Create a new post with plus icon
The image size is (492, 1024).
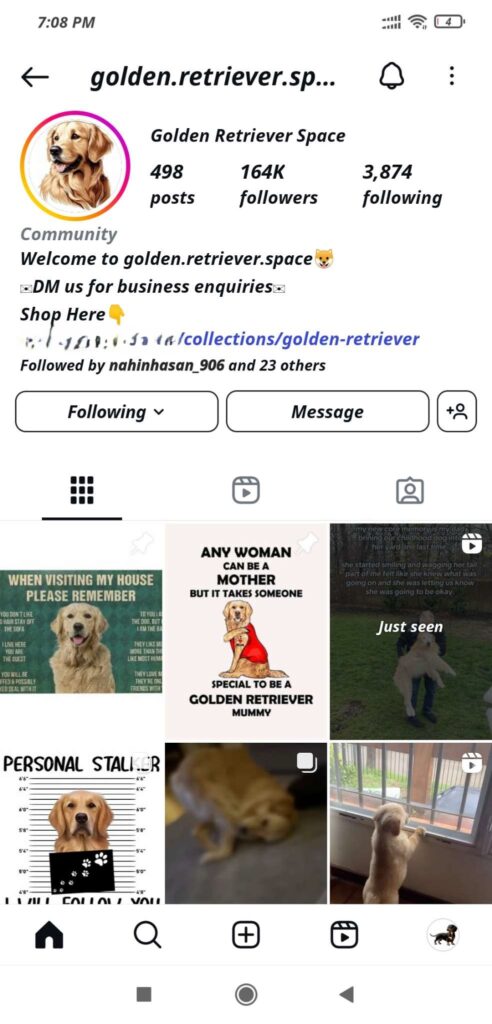[246, 935]
